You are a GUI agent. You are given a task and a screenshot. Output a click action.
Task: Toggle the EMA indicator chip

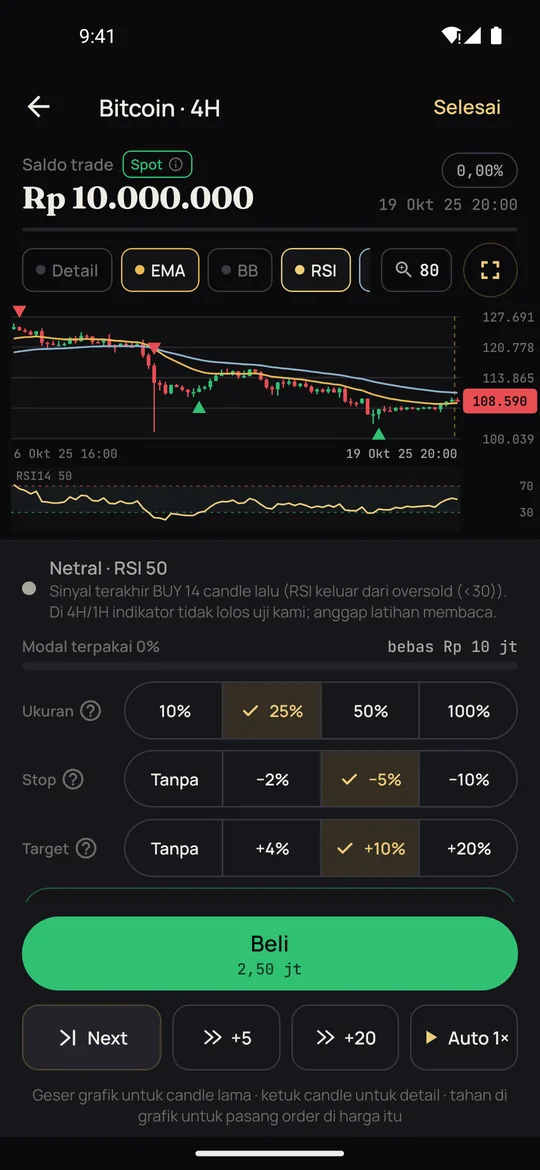[160, 270]
